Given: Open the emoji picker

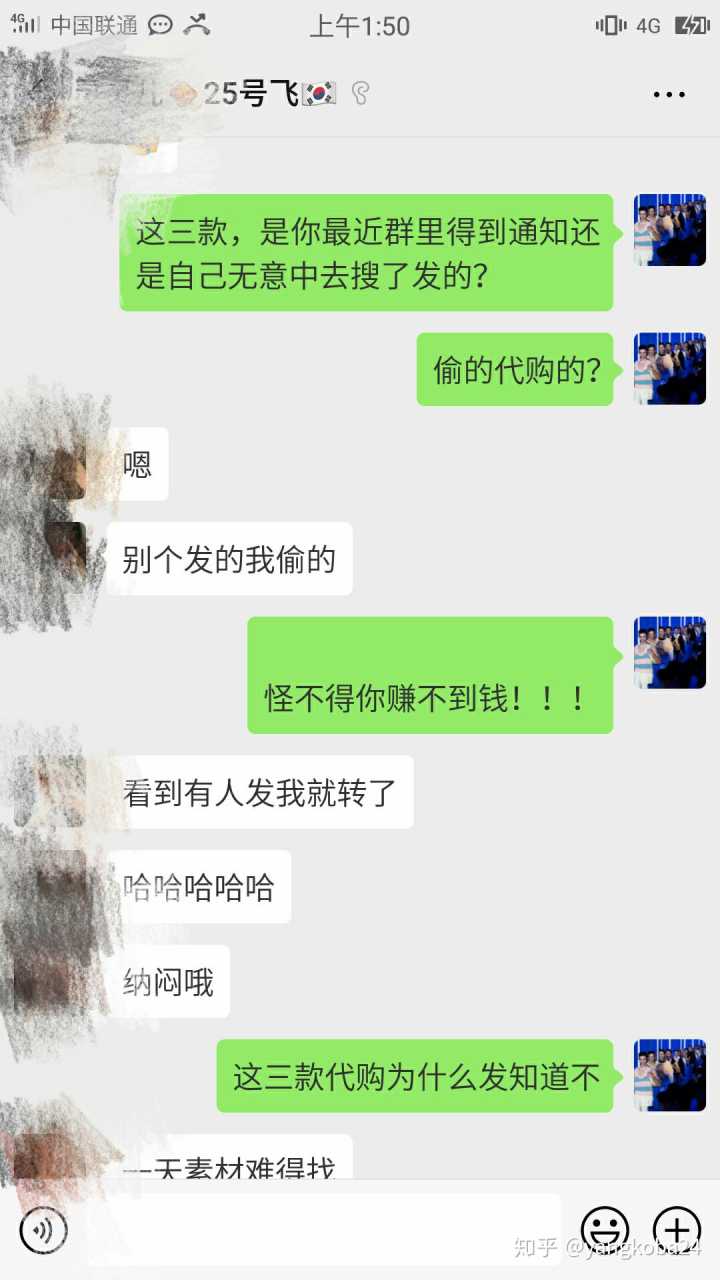Looking at the screenshot, I should pos(605,1229).
